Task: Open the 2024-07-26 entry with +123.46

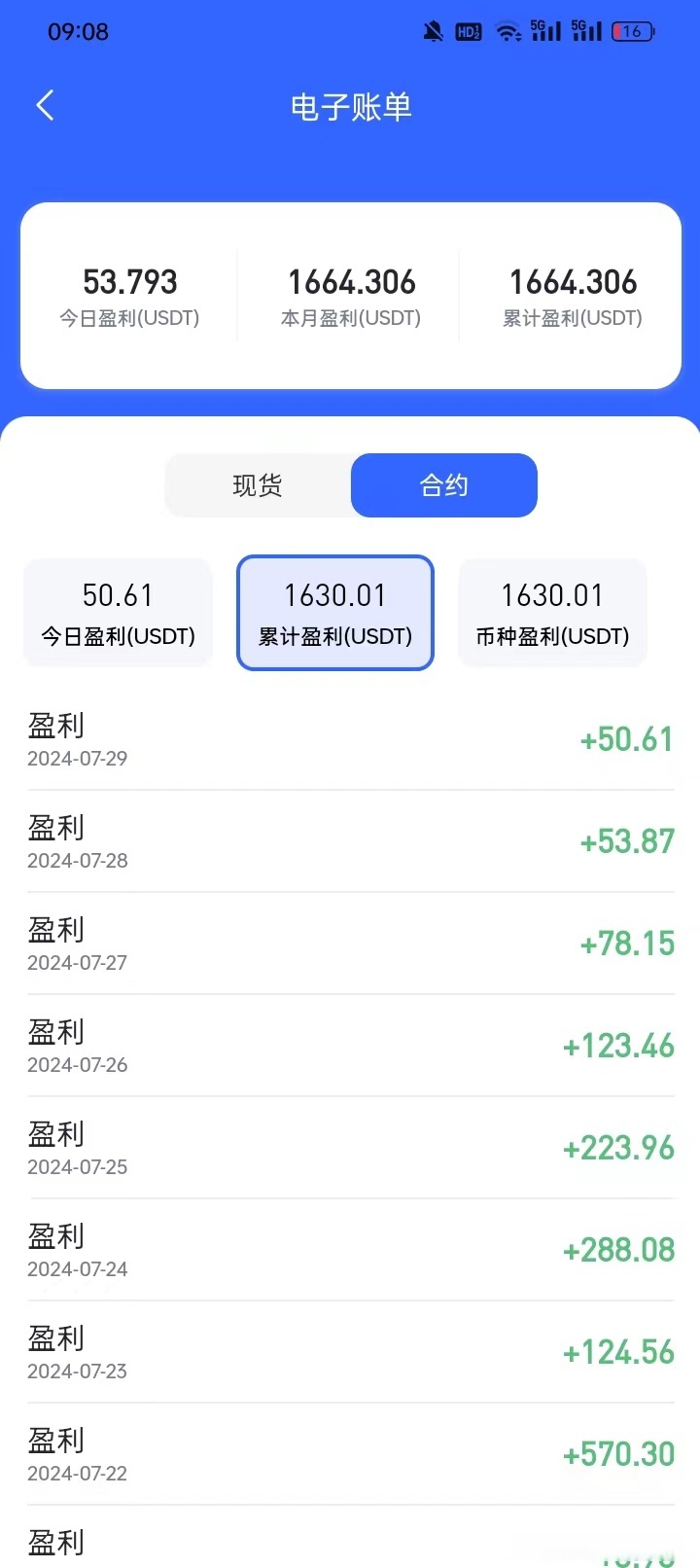Action: pyautogui.click(x=350, y=1046)
